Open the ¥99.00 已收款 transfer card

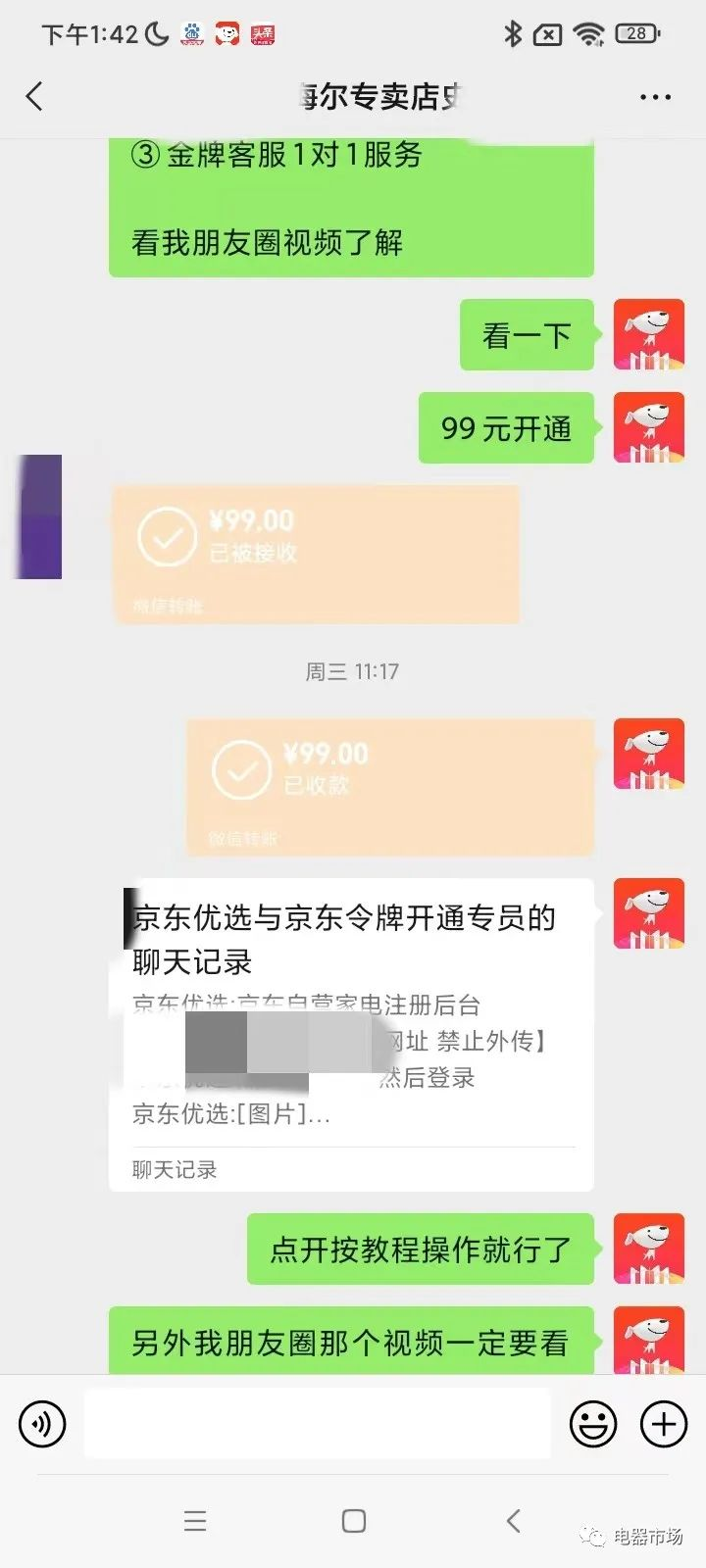pos(390,787)
